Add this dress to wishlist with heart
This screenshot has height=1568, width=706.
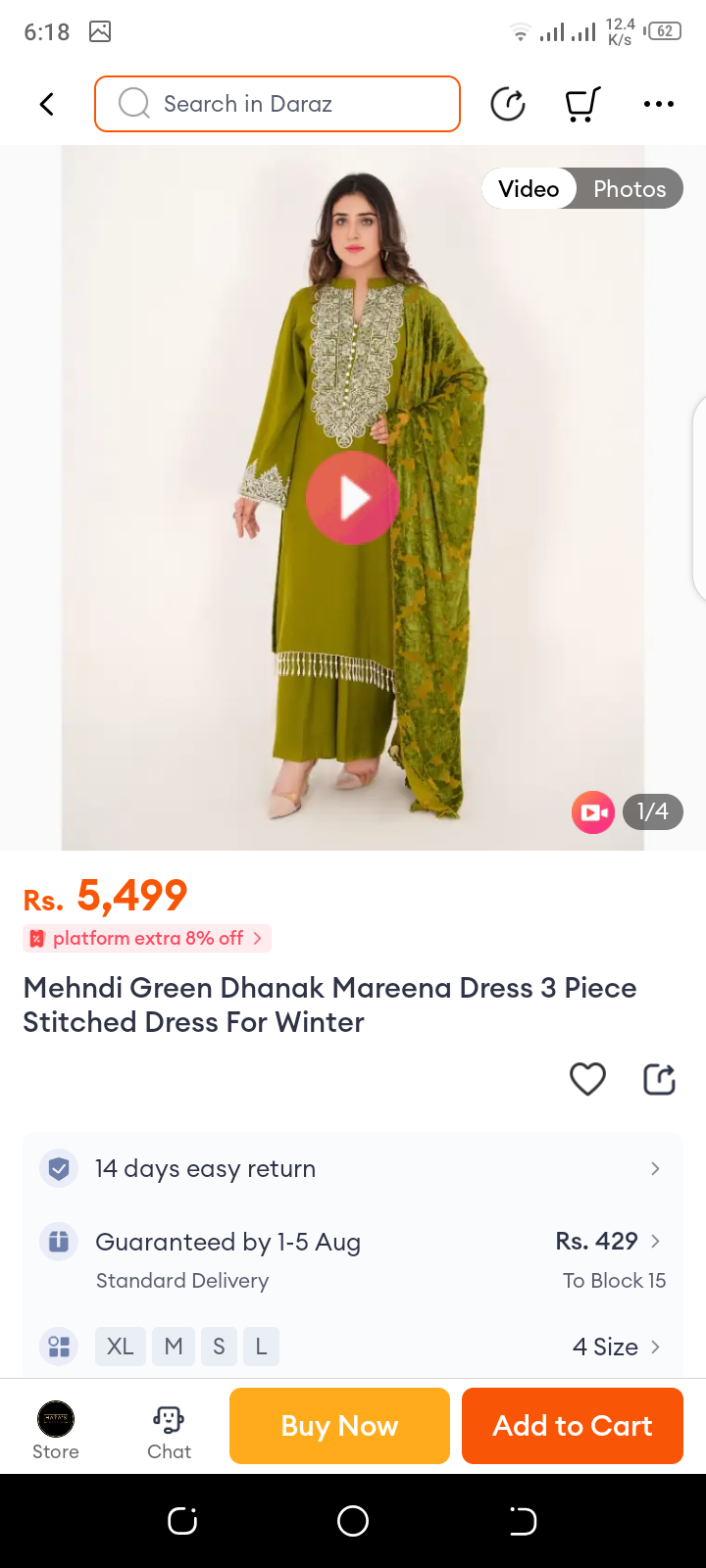click(587, 1079)
